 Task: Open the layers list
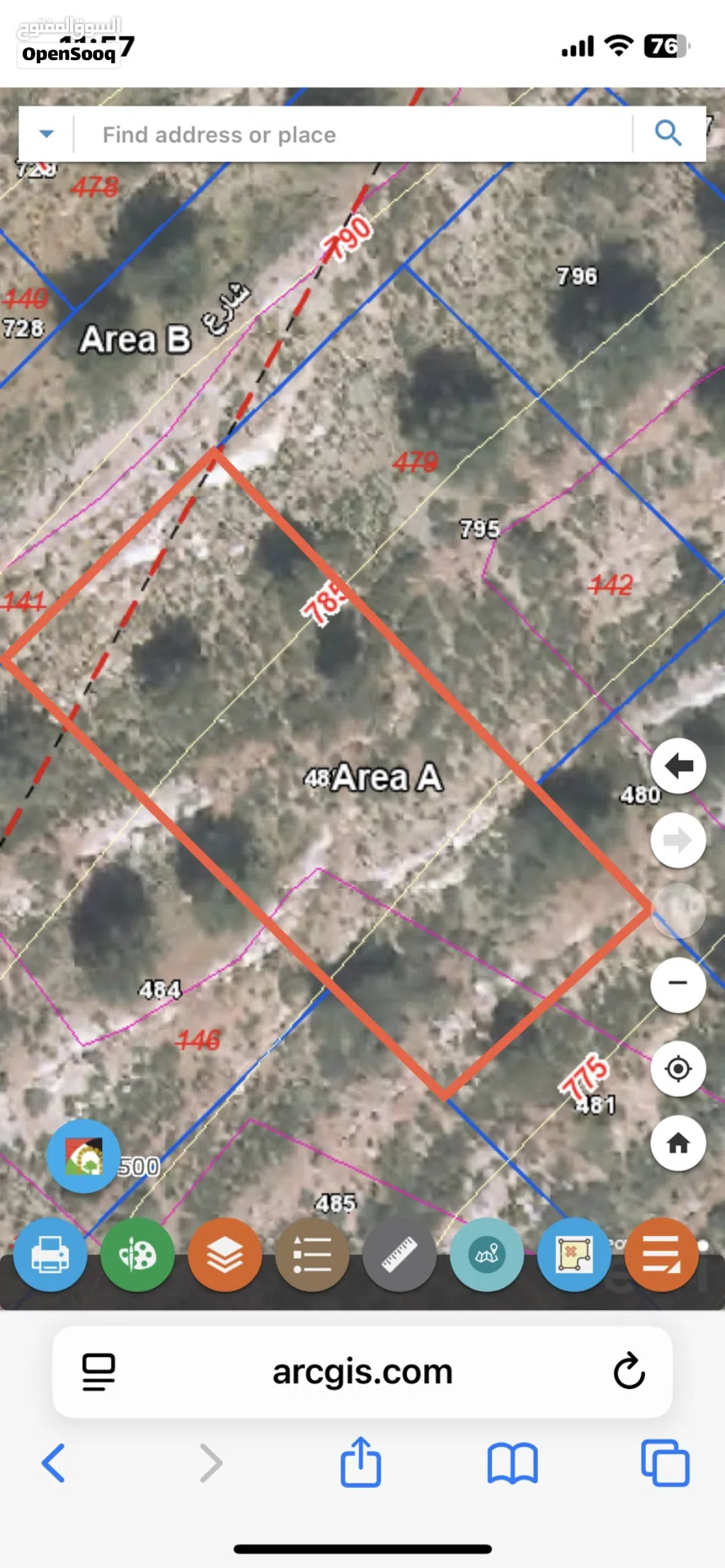click(225, 1255)
